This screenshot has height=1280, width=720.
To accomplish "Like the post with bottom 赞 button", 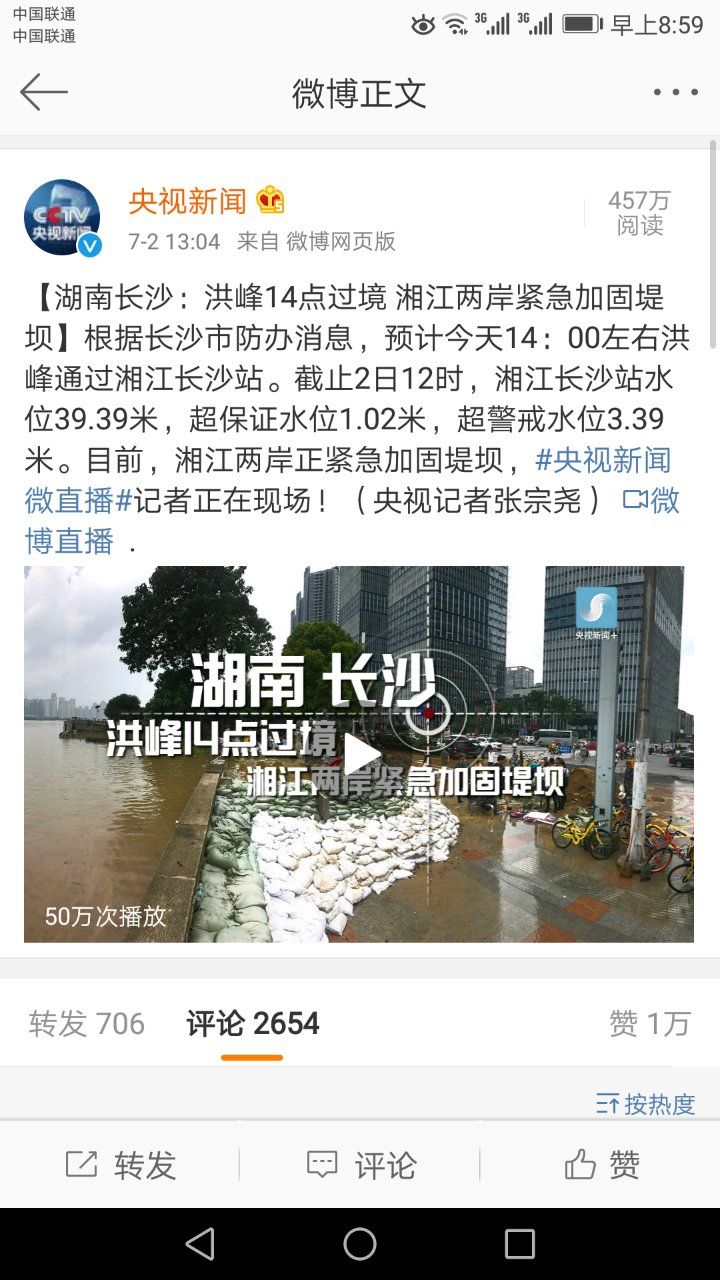I will tap(601, 1165).
